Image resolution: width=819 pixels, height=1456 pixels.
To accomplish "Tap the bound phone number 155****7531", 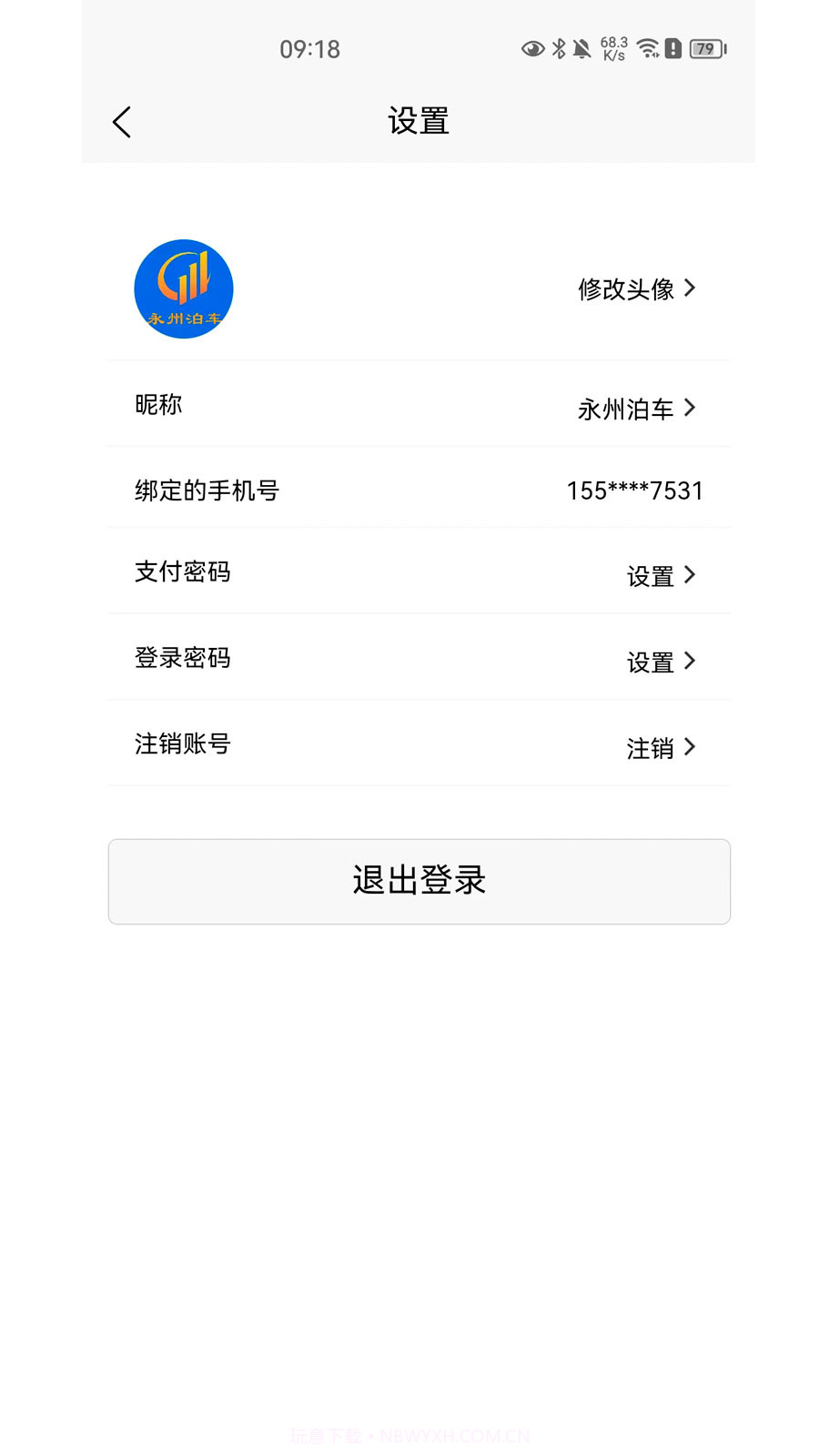I will [x=634, y=490].
